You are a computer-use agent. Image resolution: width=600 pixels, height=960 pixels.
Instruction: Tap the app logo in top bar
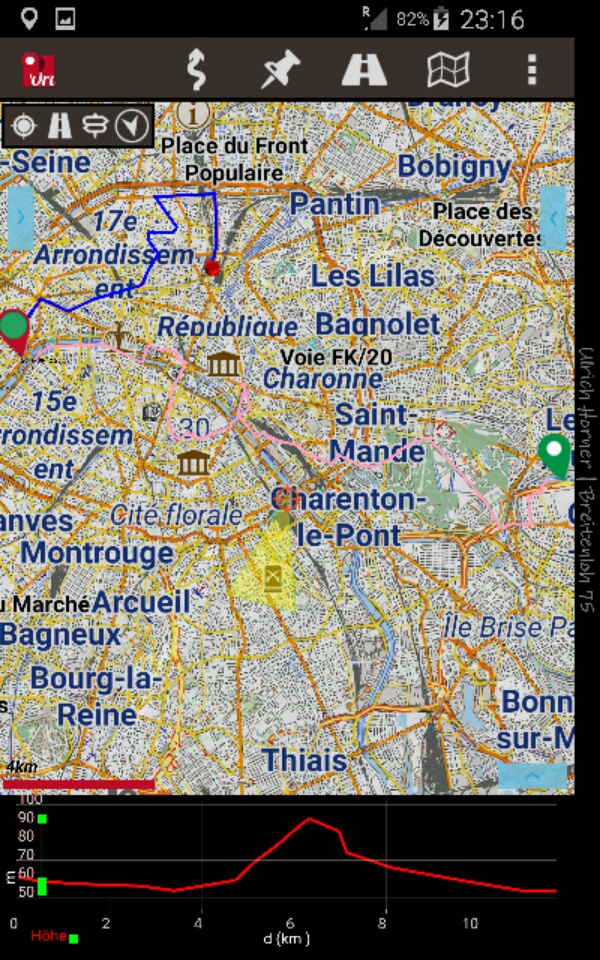[x=38, y=70]
